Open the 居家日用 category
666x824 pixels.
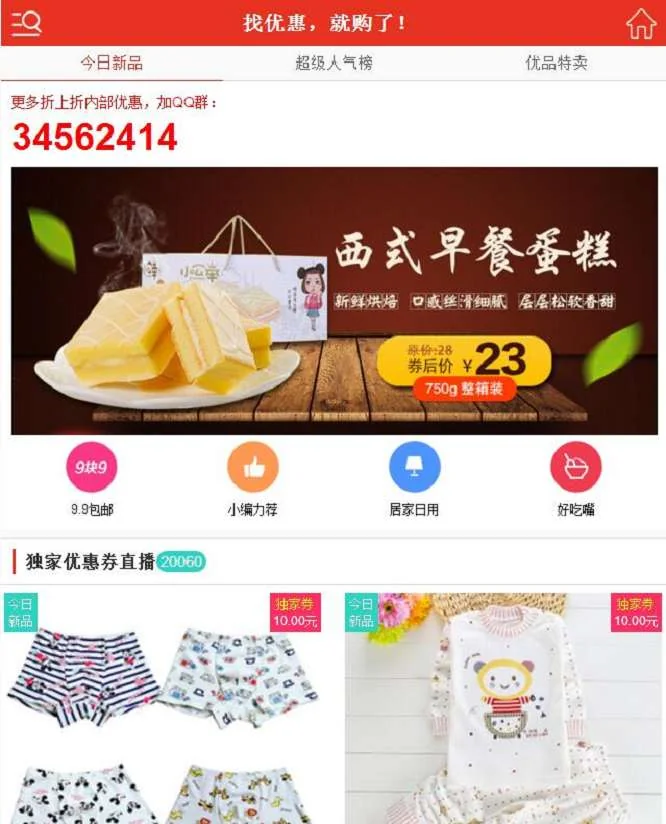point(414,468)
